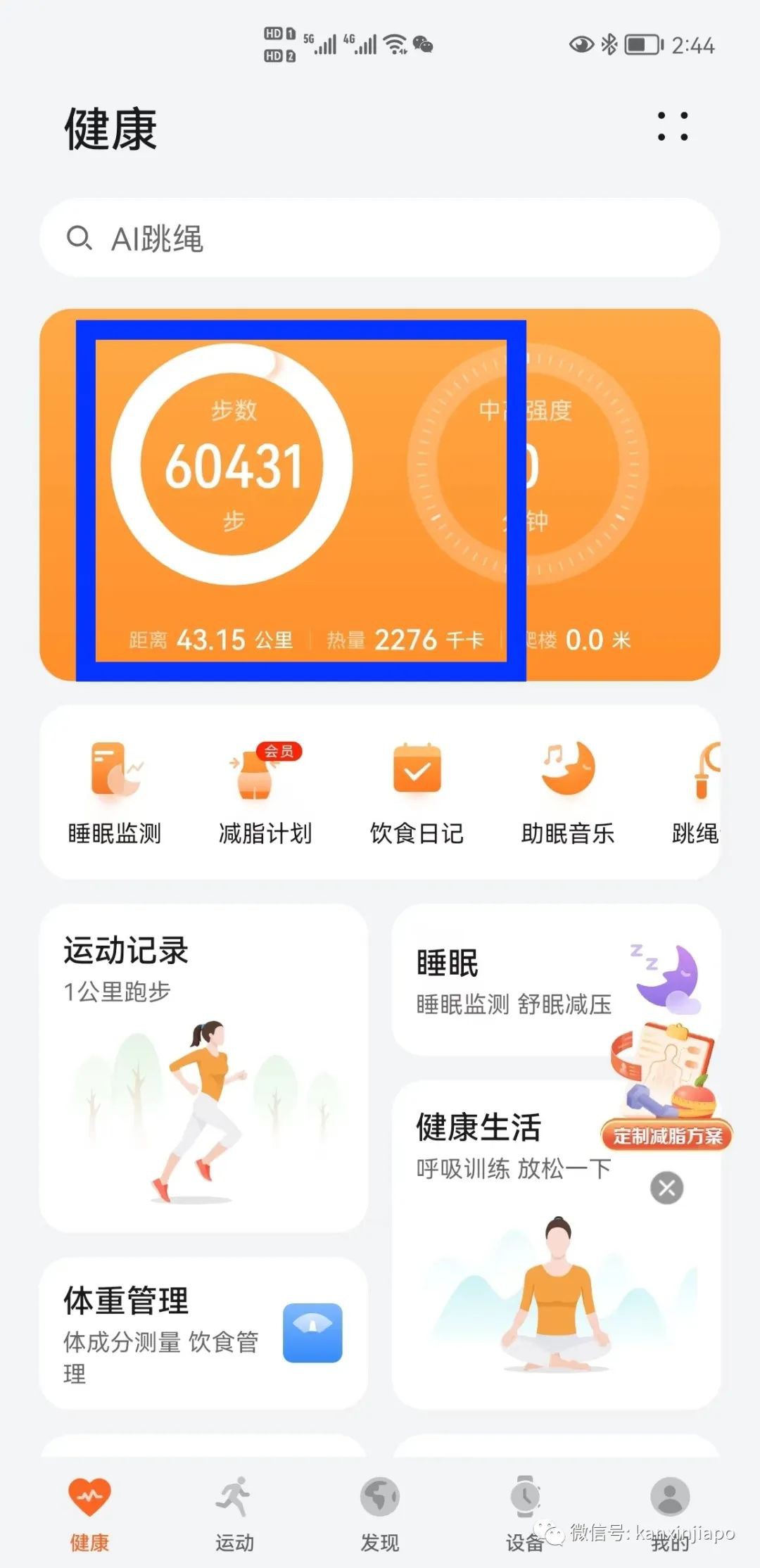Tap the AI跳绳 search bar

(x=380, y=239)
